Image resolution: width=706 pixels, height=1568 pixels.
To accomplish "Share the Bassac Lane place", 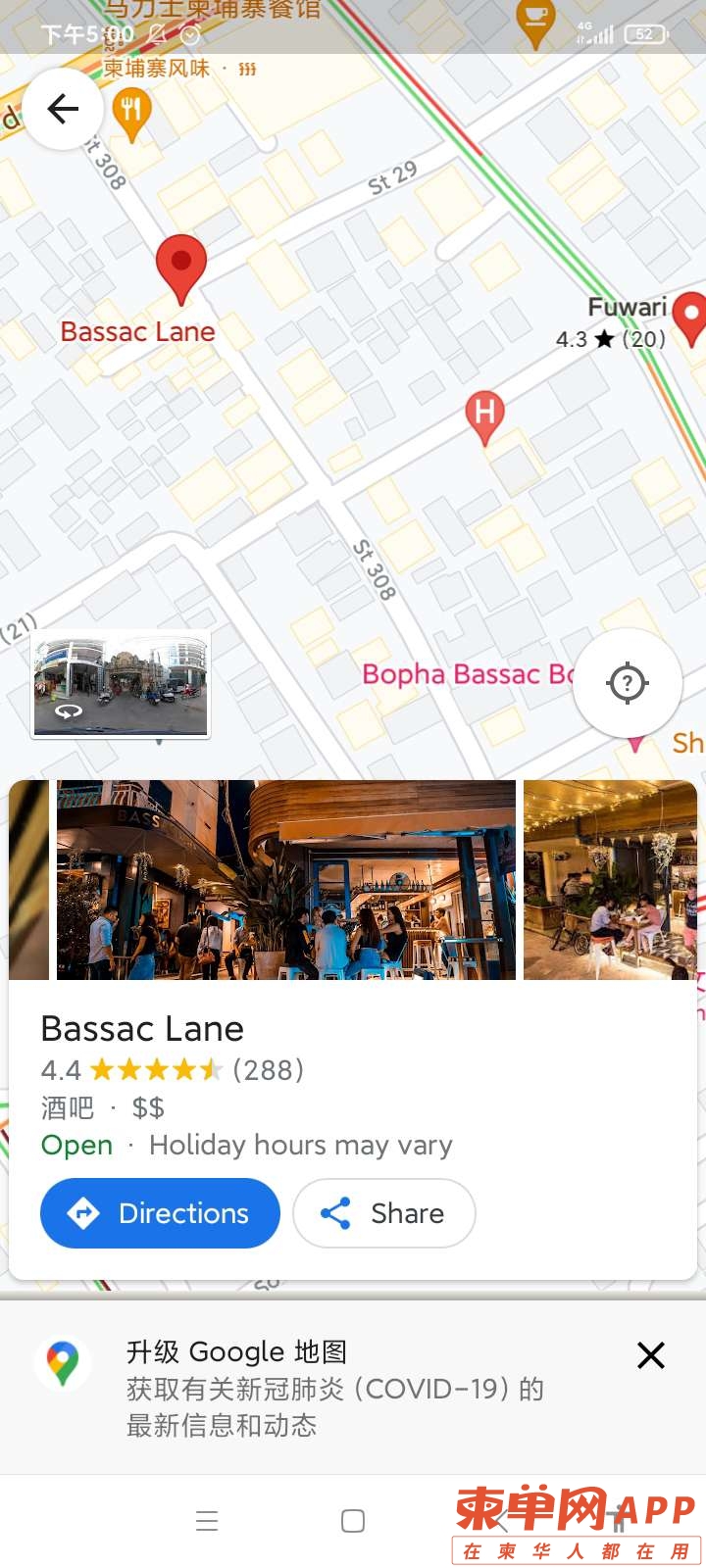I will (x=384, y=1213).
